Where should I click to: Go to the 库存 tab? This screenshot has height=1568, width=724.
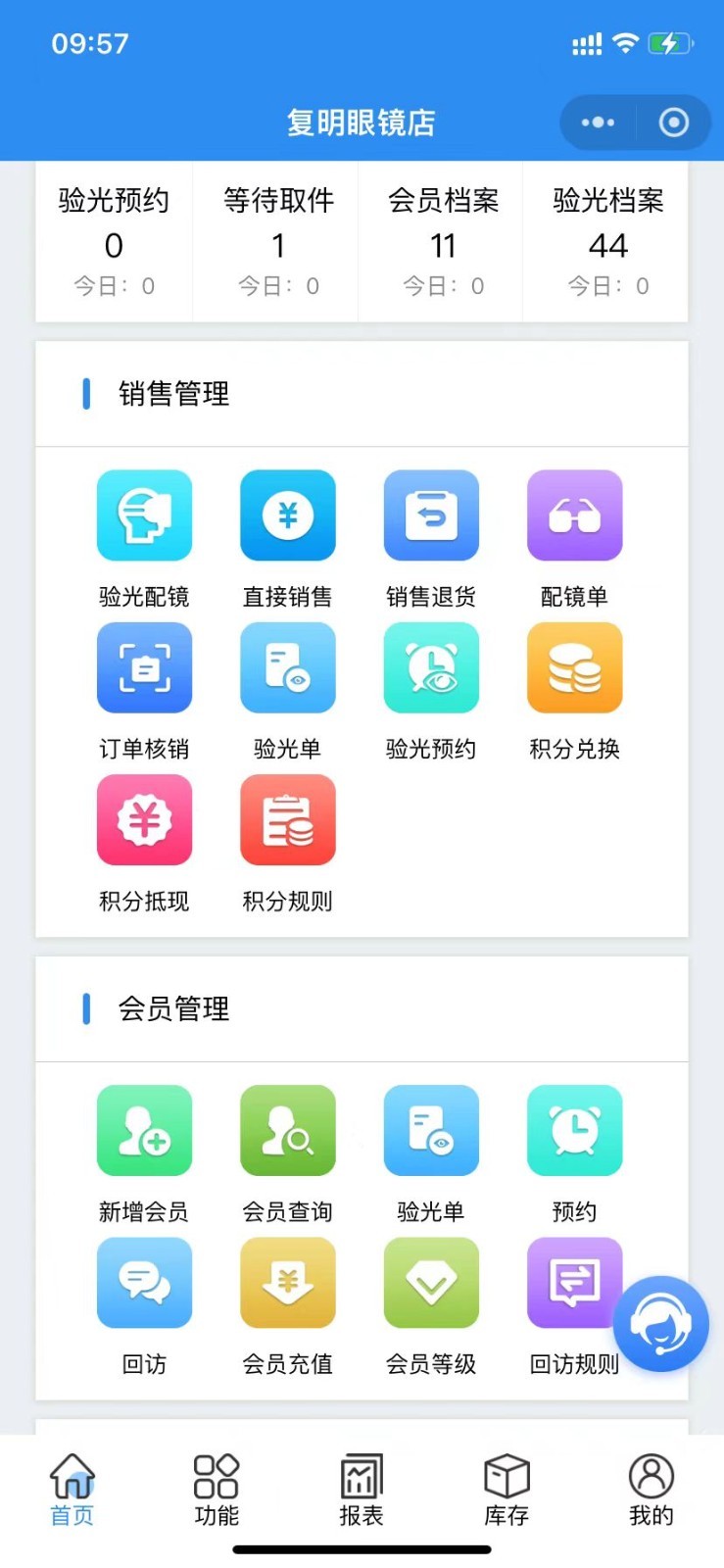coord(507,1490)
